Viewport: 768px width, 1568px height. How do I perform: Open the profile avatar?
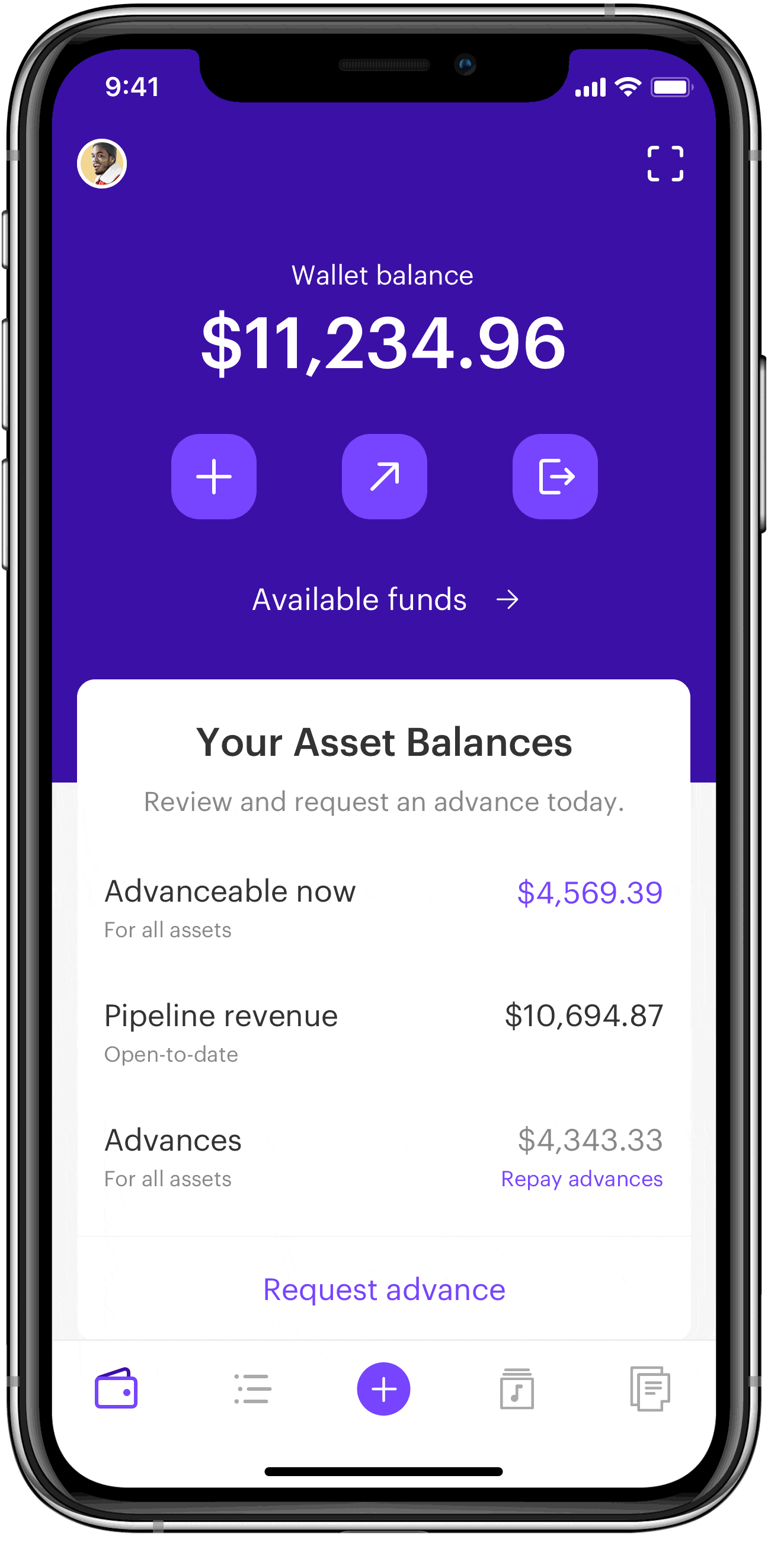click(101, 163)
